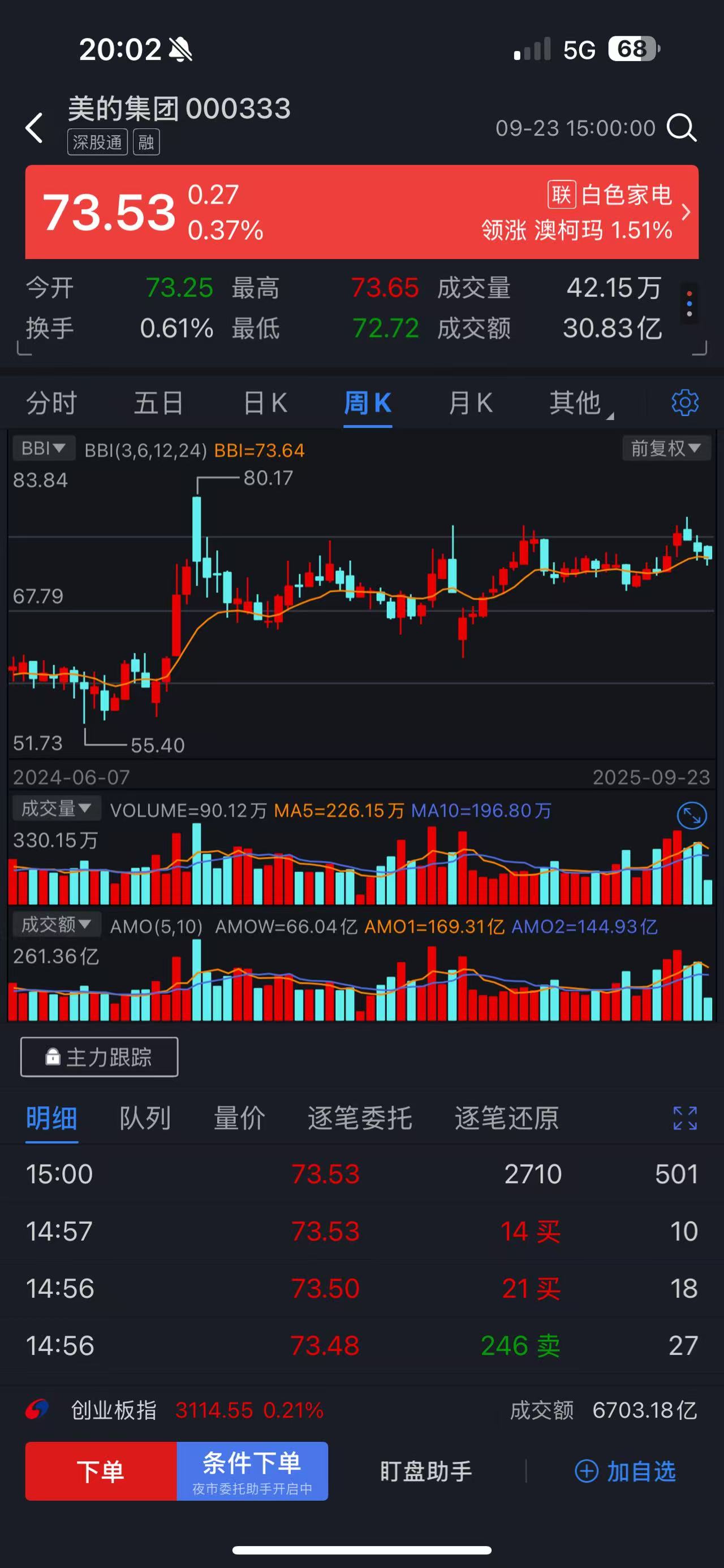
Task: Add stock to watchlist with 加自选
Action: point(626,1471)
